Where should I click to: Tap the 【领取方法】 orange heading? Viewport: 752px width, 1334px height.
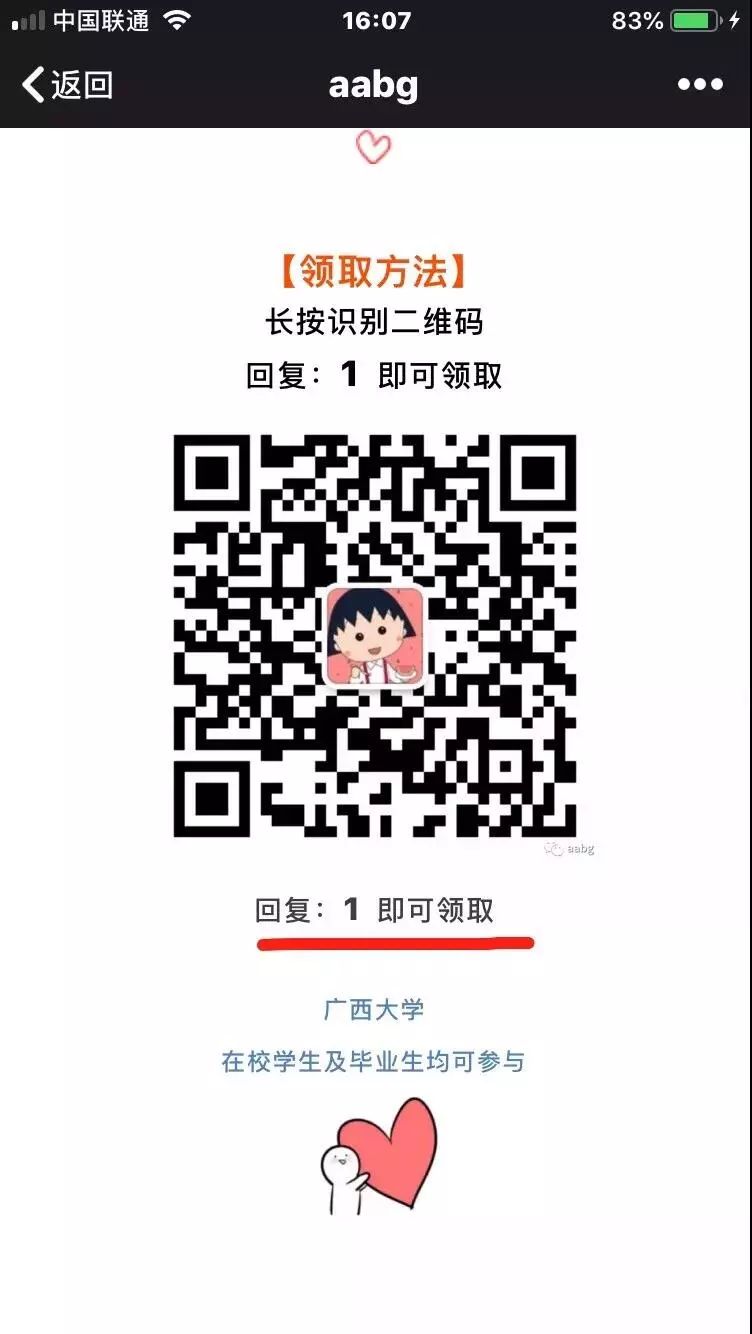click(x=375, y=267)
